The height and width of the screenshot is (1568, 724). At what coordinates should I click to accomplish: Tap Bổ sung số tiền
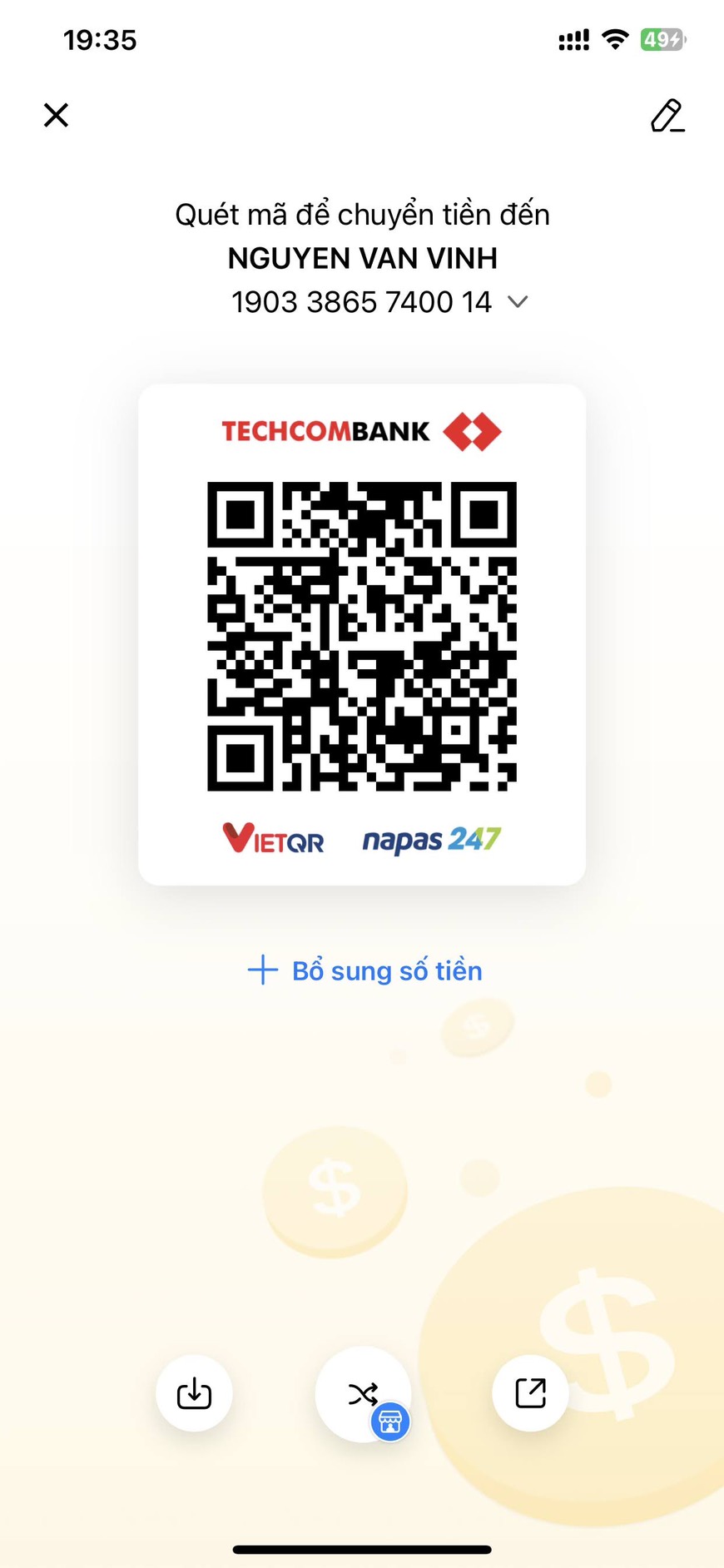(365, 970)
